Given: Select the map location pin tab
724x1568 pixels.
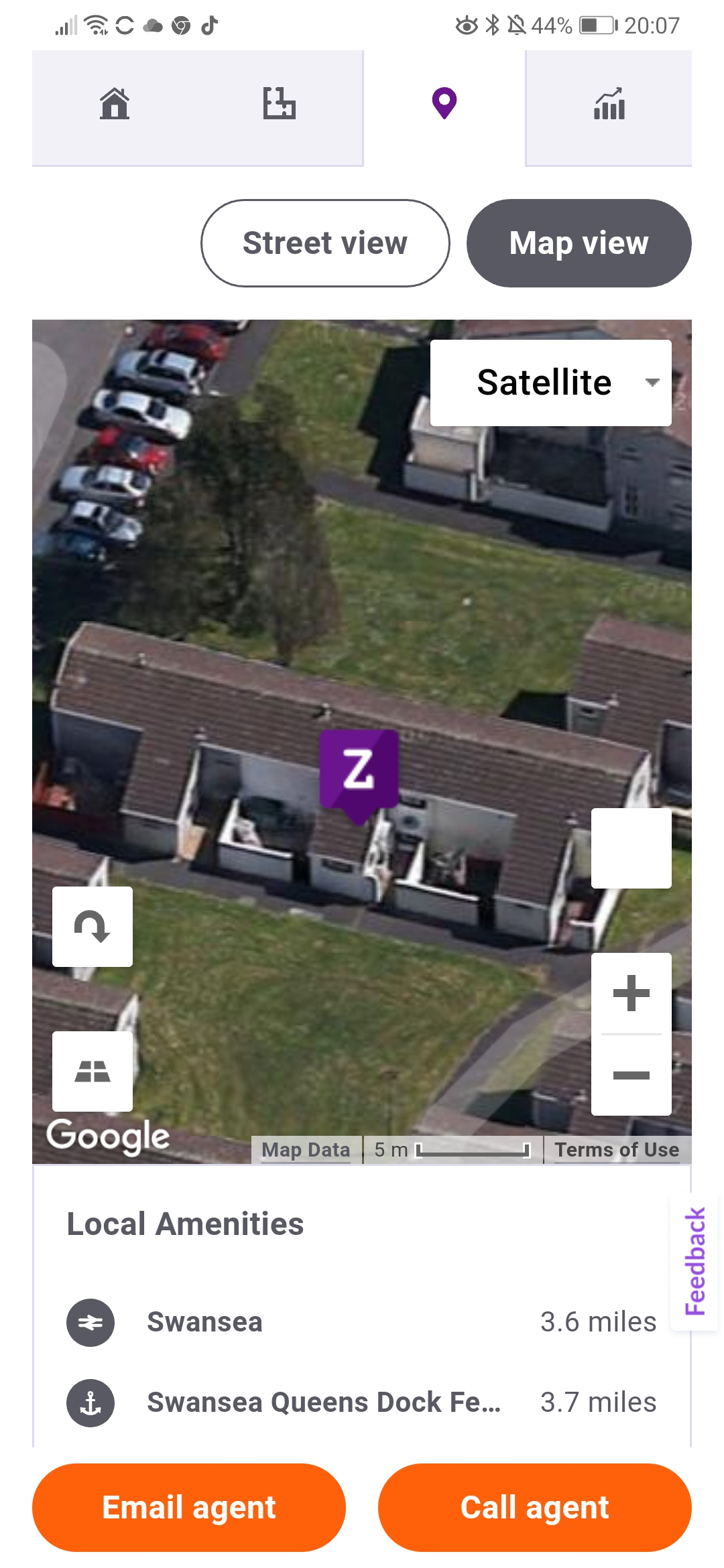Looking at the screenshot, I should [444, 105].
